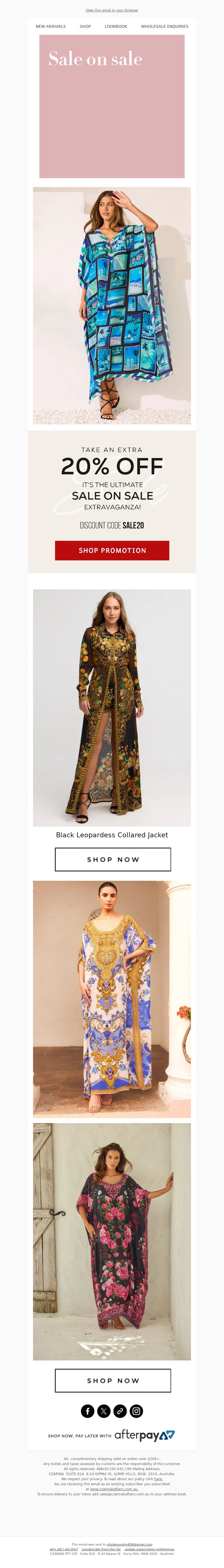Read the privacy policy via the 'here' link
This screenshot has width=224, height=1568.
coord(158,1479)
